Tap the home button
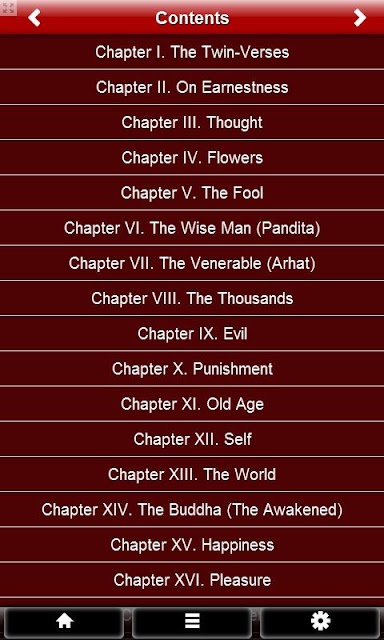Image resolution: width=384 pixels, height=640 pixels. [64, 622]
